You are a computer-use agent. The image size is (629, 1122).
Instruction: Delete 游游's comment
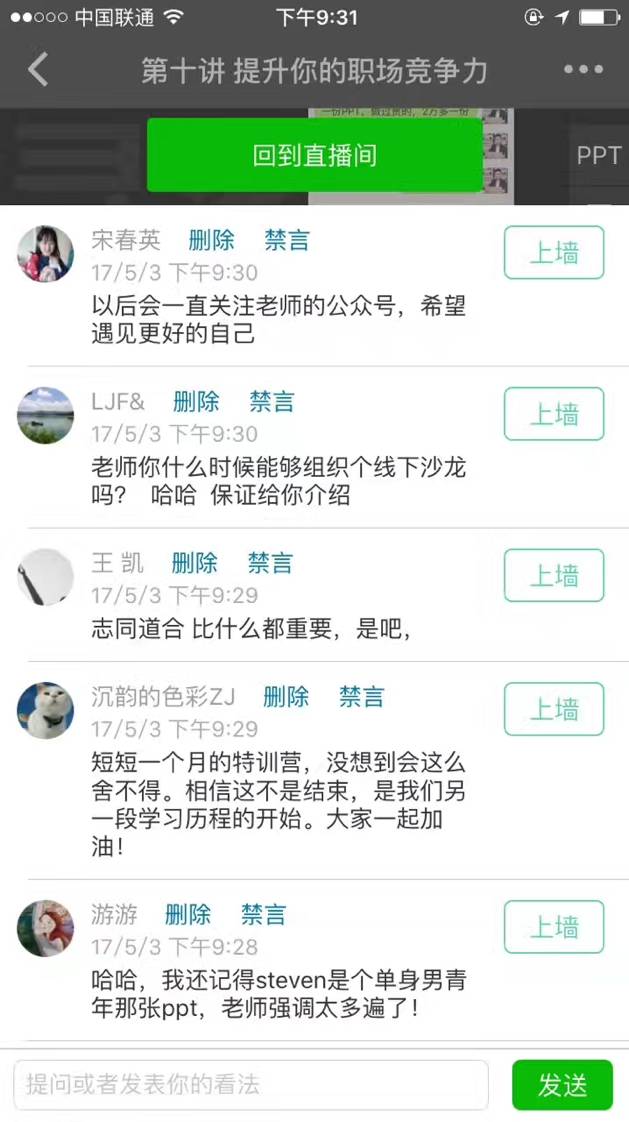click(188, 914)
